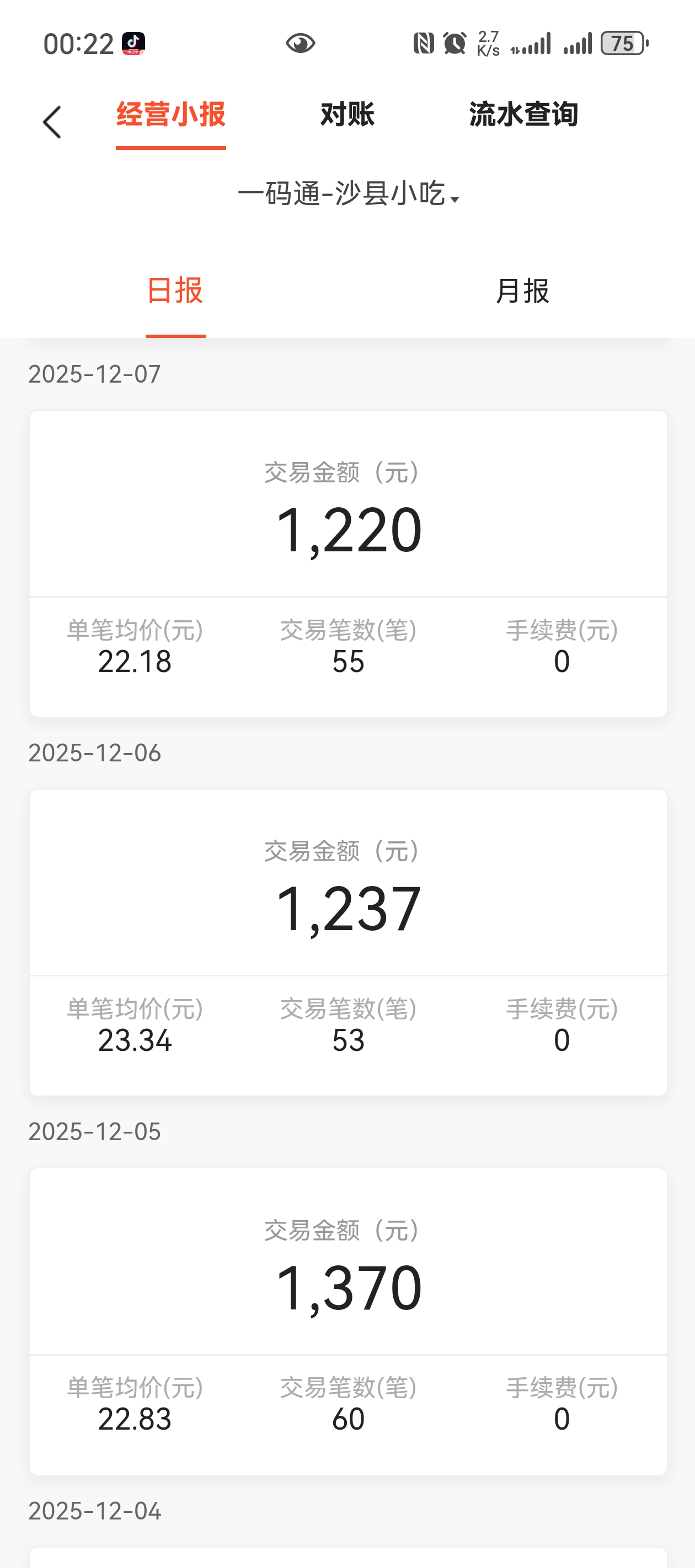The height and width of the screenshot is (1568, 695).
Task: Switch to 月报 monthly report
Action: tap(522, 291)
